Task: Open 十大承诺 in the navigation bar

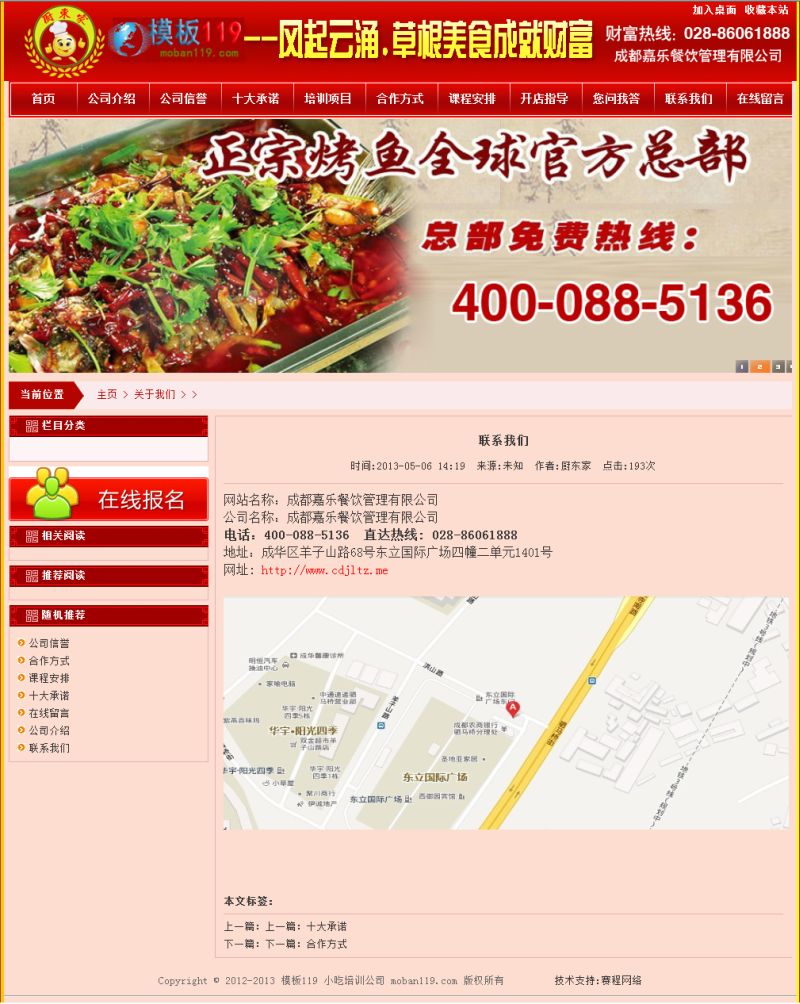Action: [x=255, y=99]
